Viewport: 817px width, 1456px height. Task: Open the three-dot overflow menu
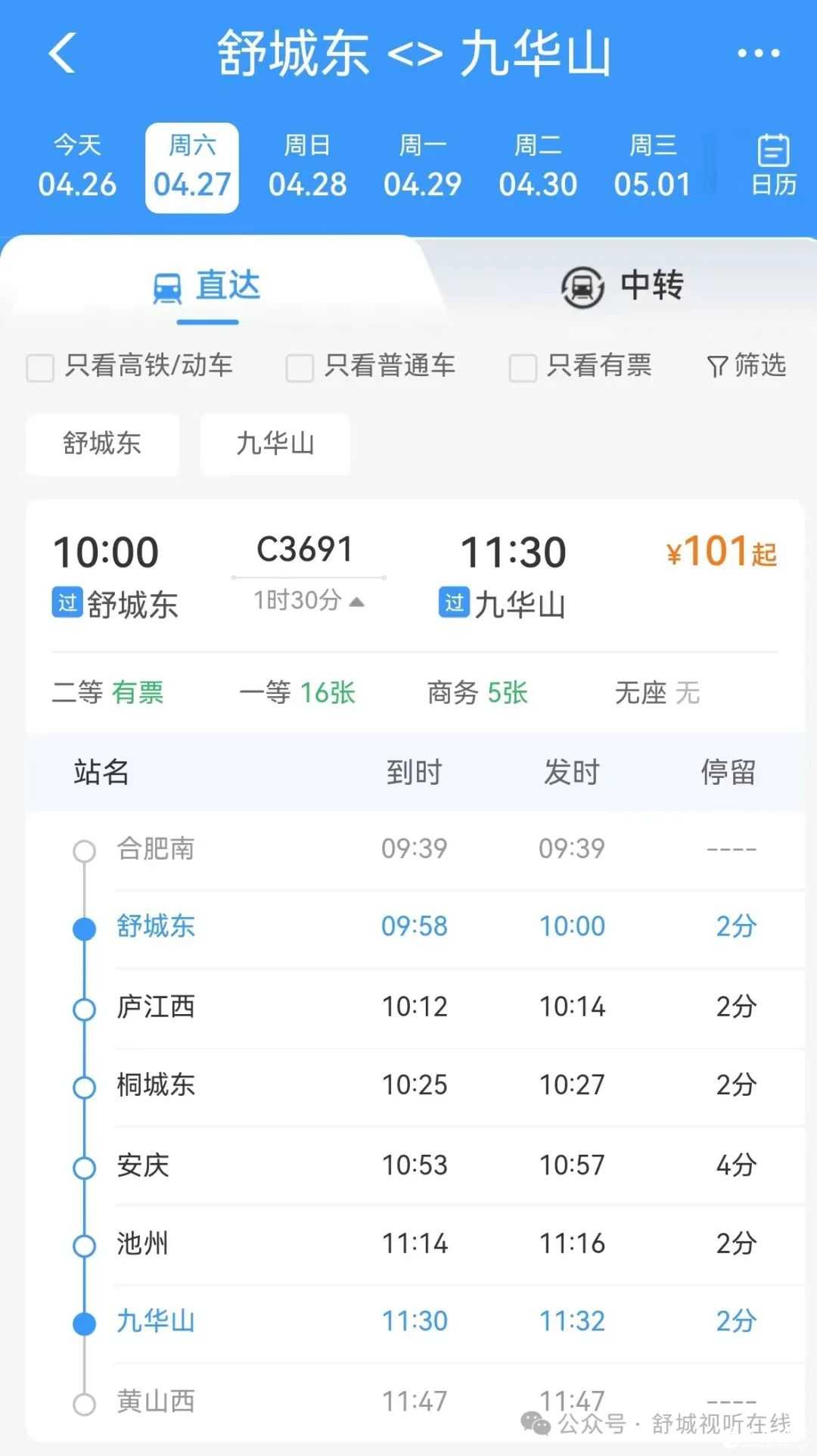tap(758, 53)
